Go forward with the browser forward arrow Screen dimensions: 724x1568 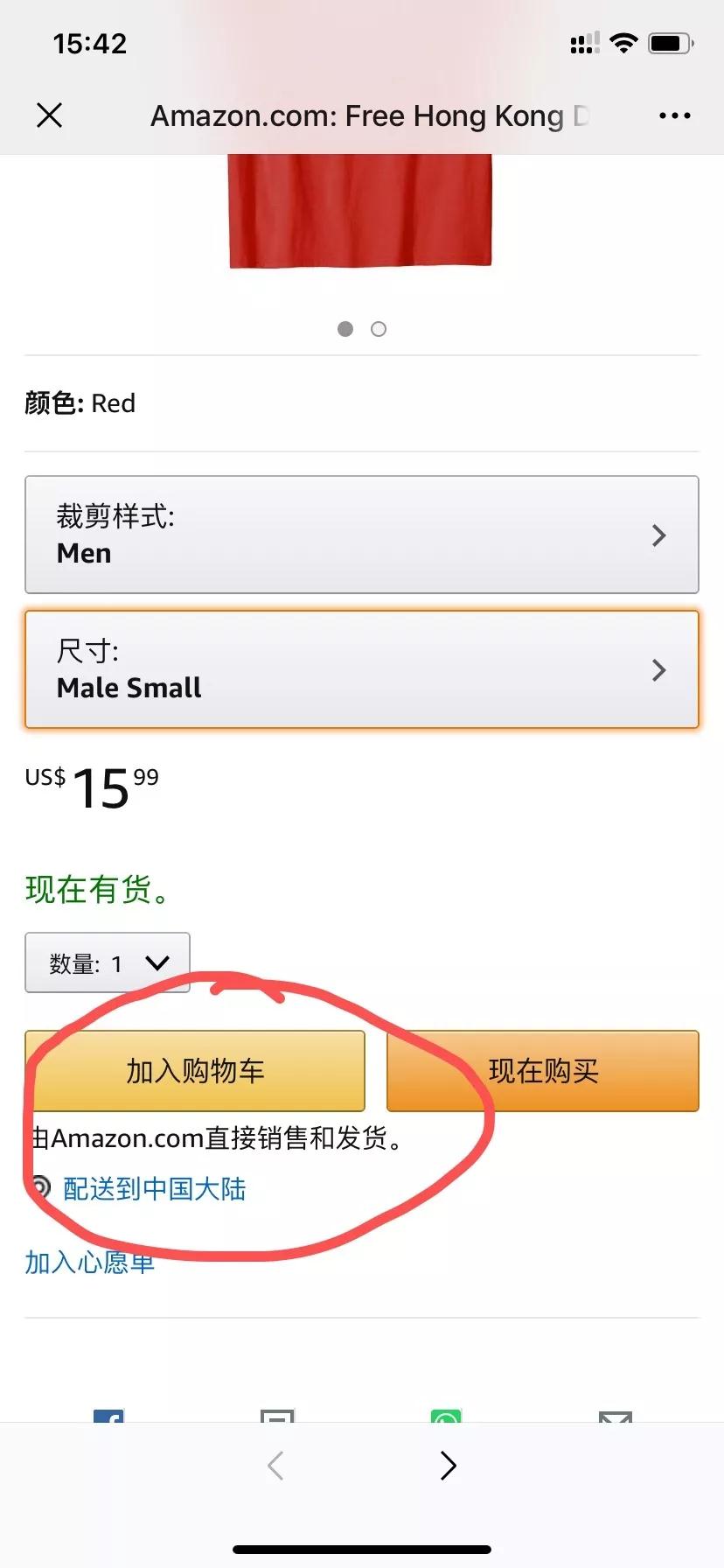pyautogui.click(x=449, y=1465)
